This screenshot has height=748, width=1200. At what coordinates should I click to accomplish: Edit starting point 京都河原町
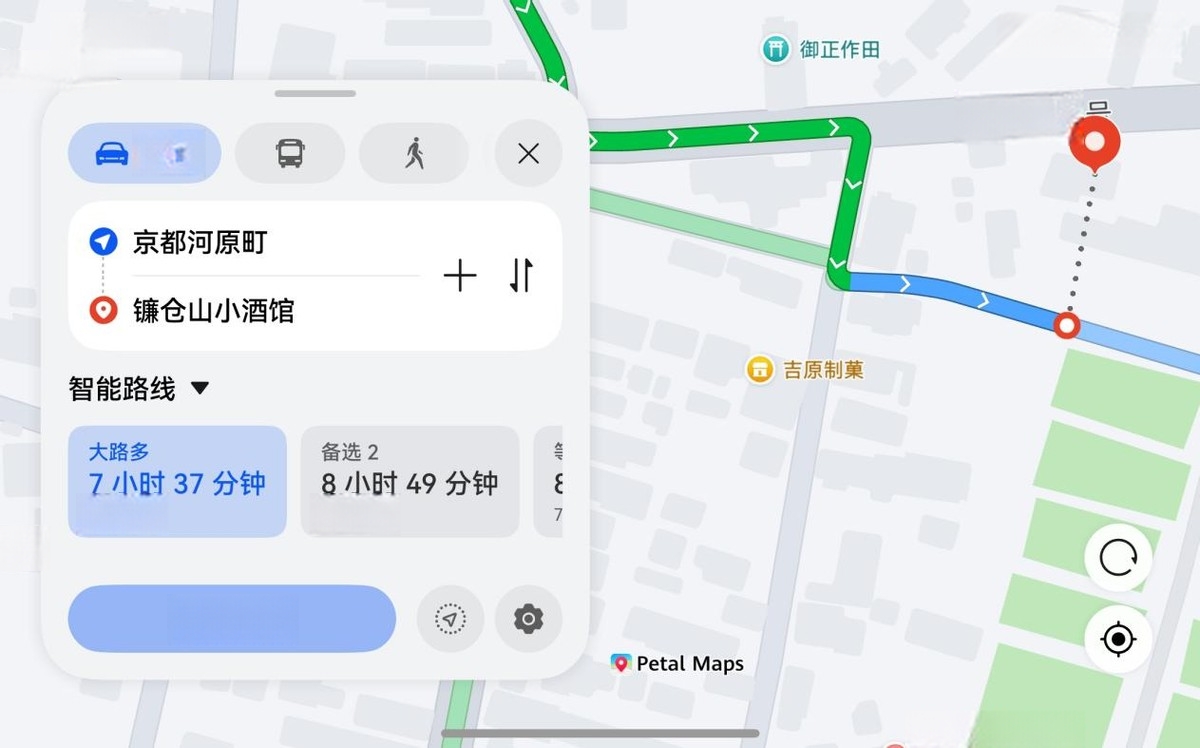pos(200,242)
